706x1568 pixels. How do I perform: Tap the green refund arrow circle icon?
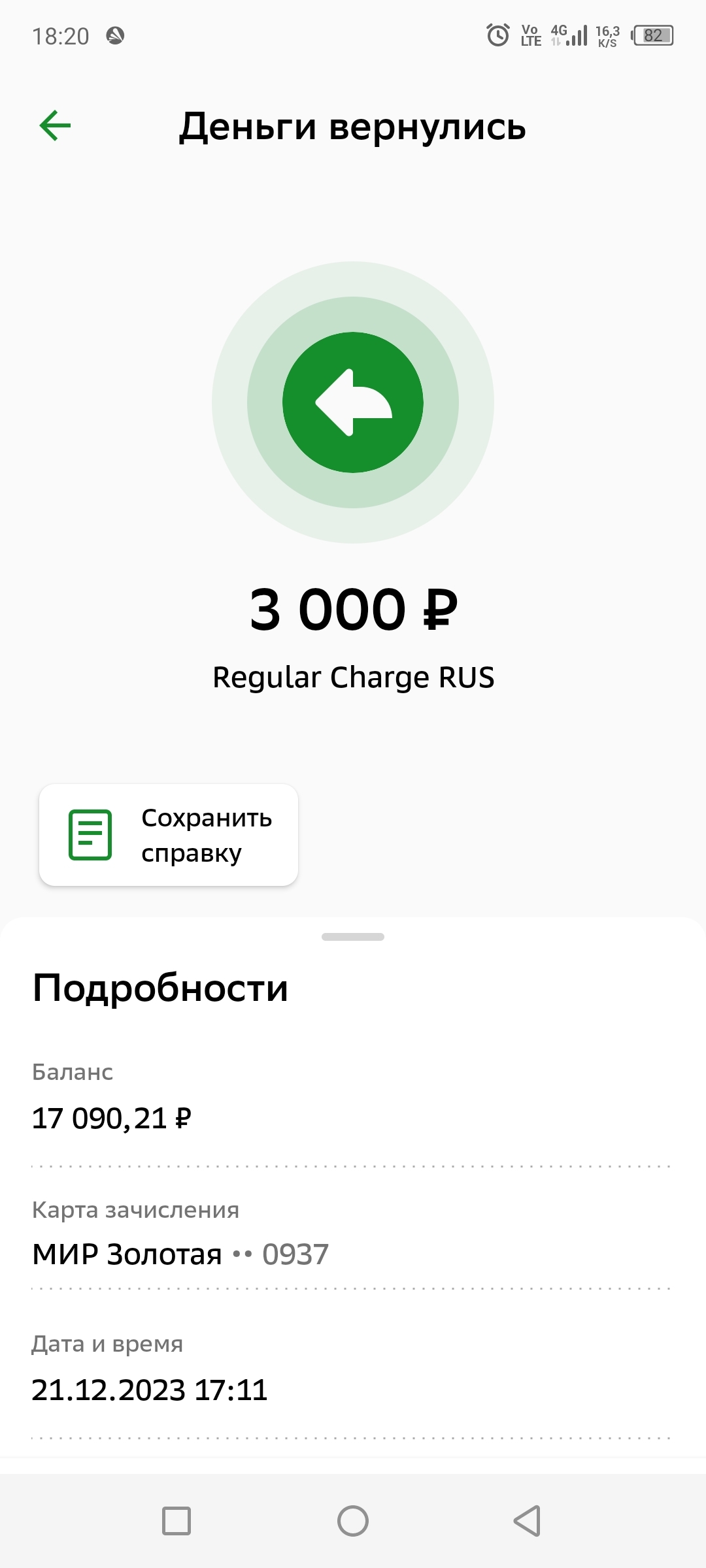(352, 403)
